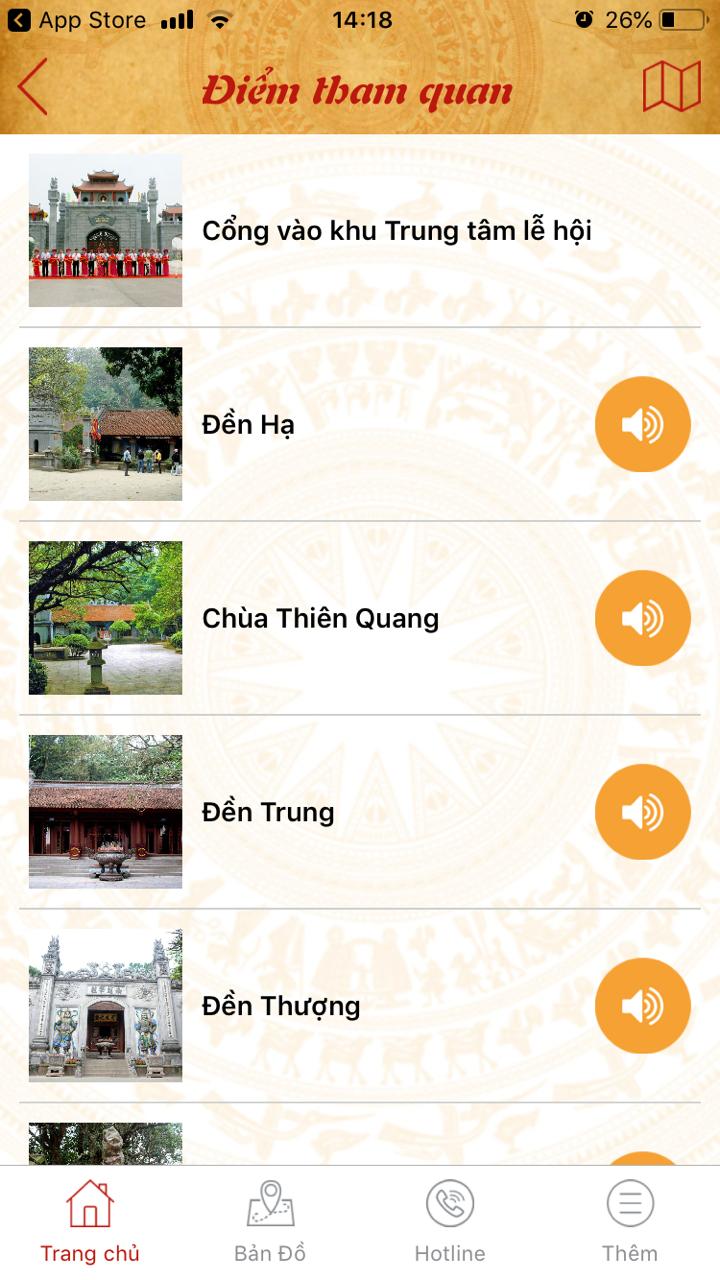Image resolution: width=720 pixels, height=1280 pixels.
Task: Open the Thêm tab
Action: click(630, 1222)
